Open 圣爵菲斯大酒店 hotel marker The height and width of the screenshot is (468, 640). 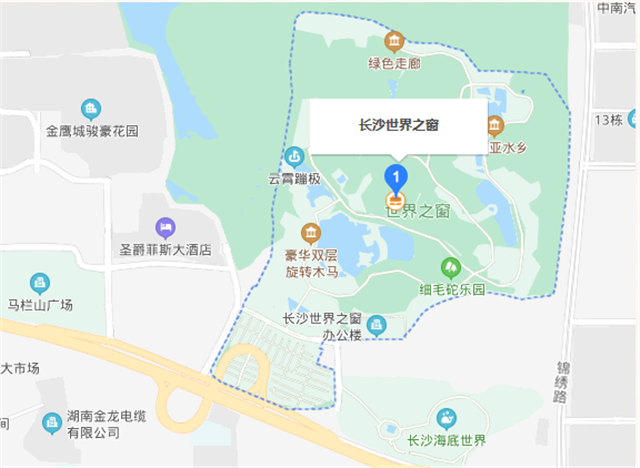165,228
